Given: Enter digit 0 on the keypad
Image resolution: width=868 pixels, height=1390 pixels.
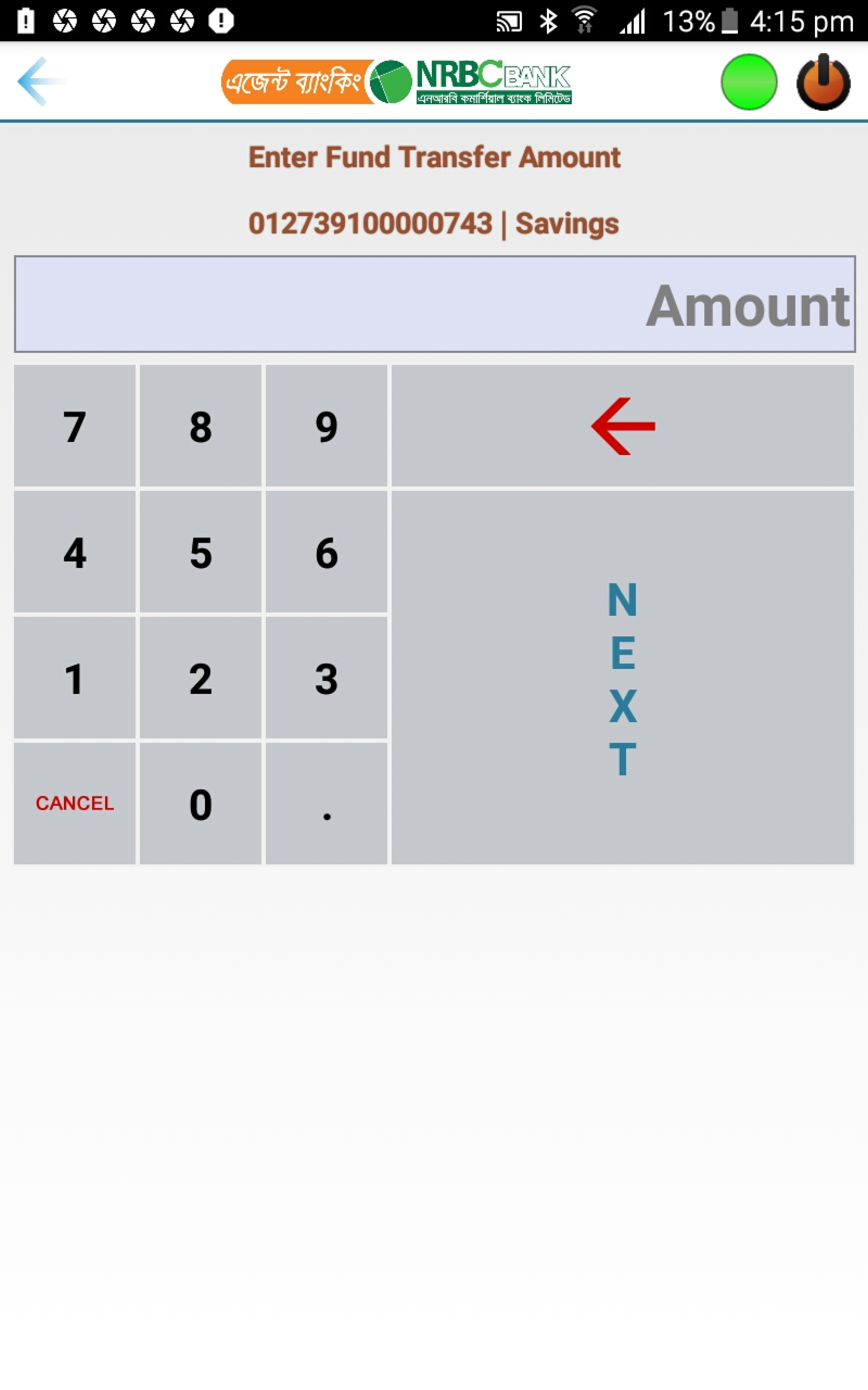Looking at the screenshot, I should [x=200, y=803].
